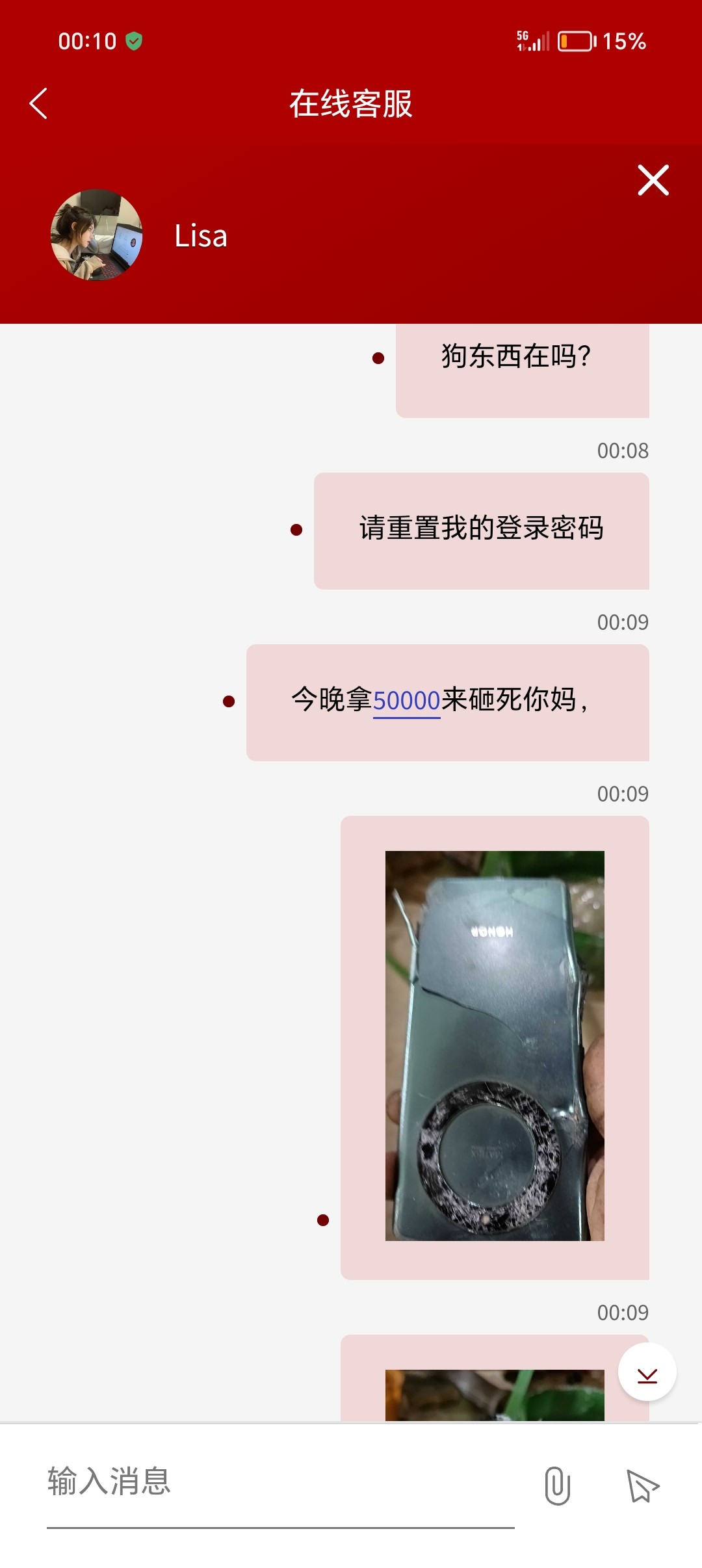Viewport: 702px width, 1568px height.
Task: View the sent Honor phone photo
Action: click(x=495, y=1045)
